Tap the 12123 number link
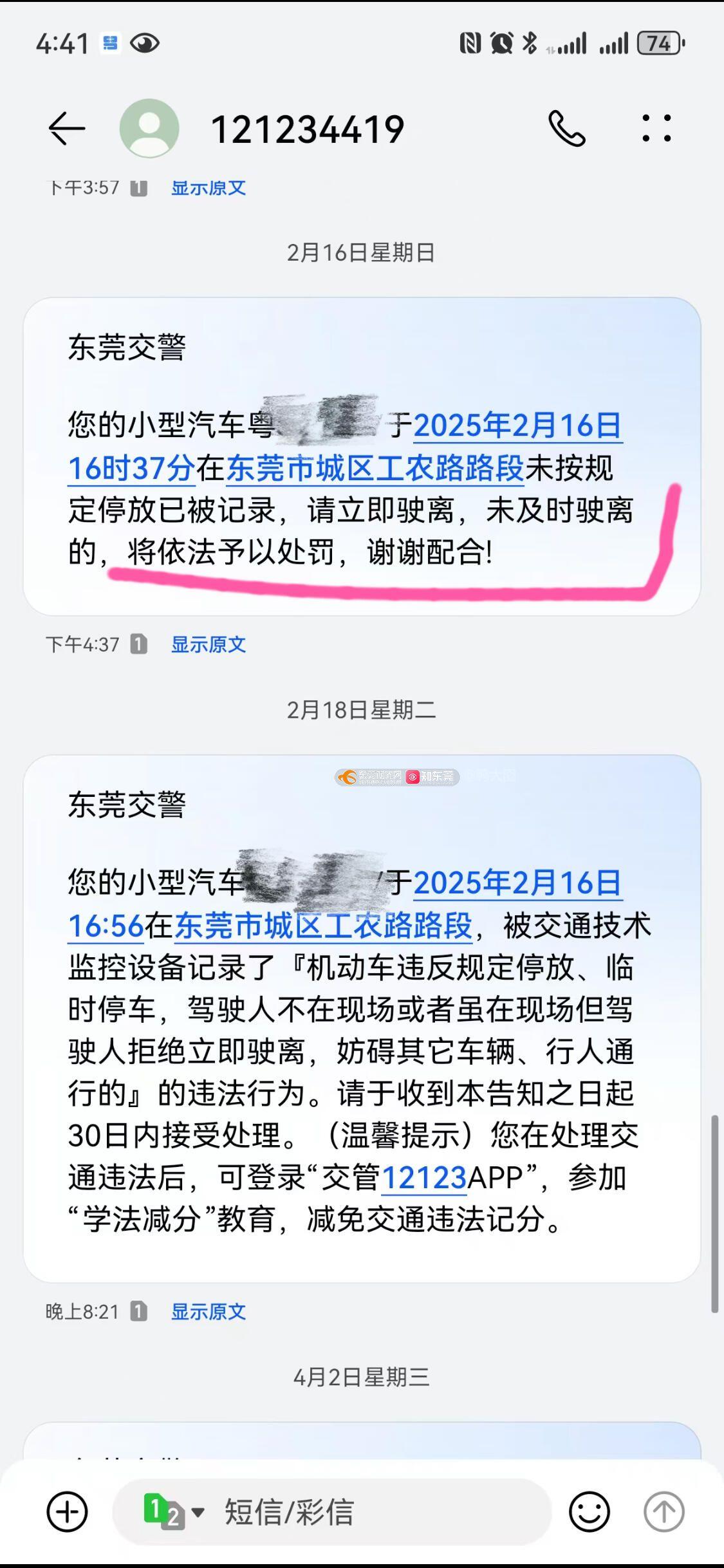This screenshot has width=724, height=1568. click(423, 1177)
